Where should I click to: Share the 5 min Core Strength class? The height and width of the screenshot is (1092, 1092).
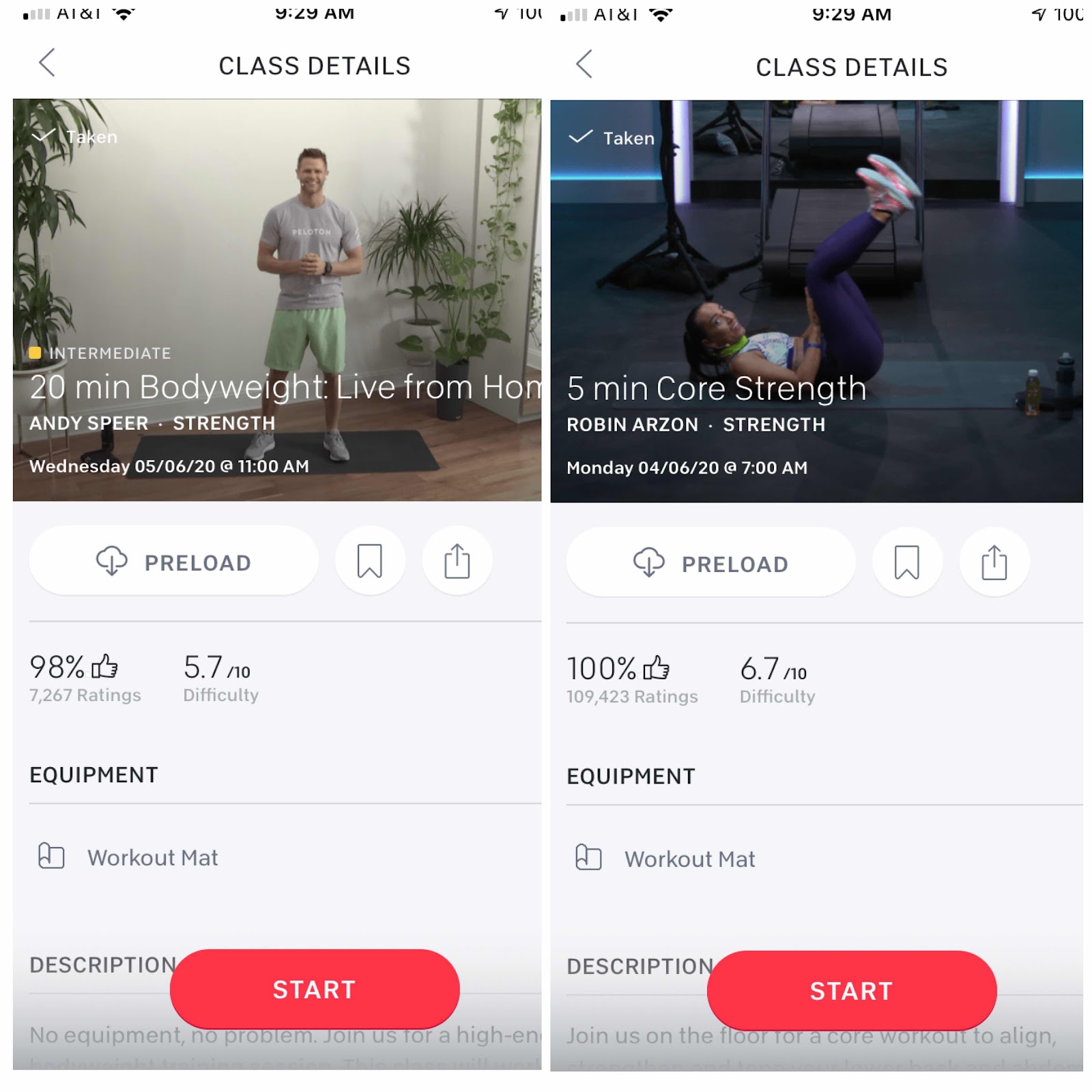[994, 562]
